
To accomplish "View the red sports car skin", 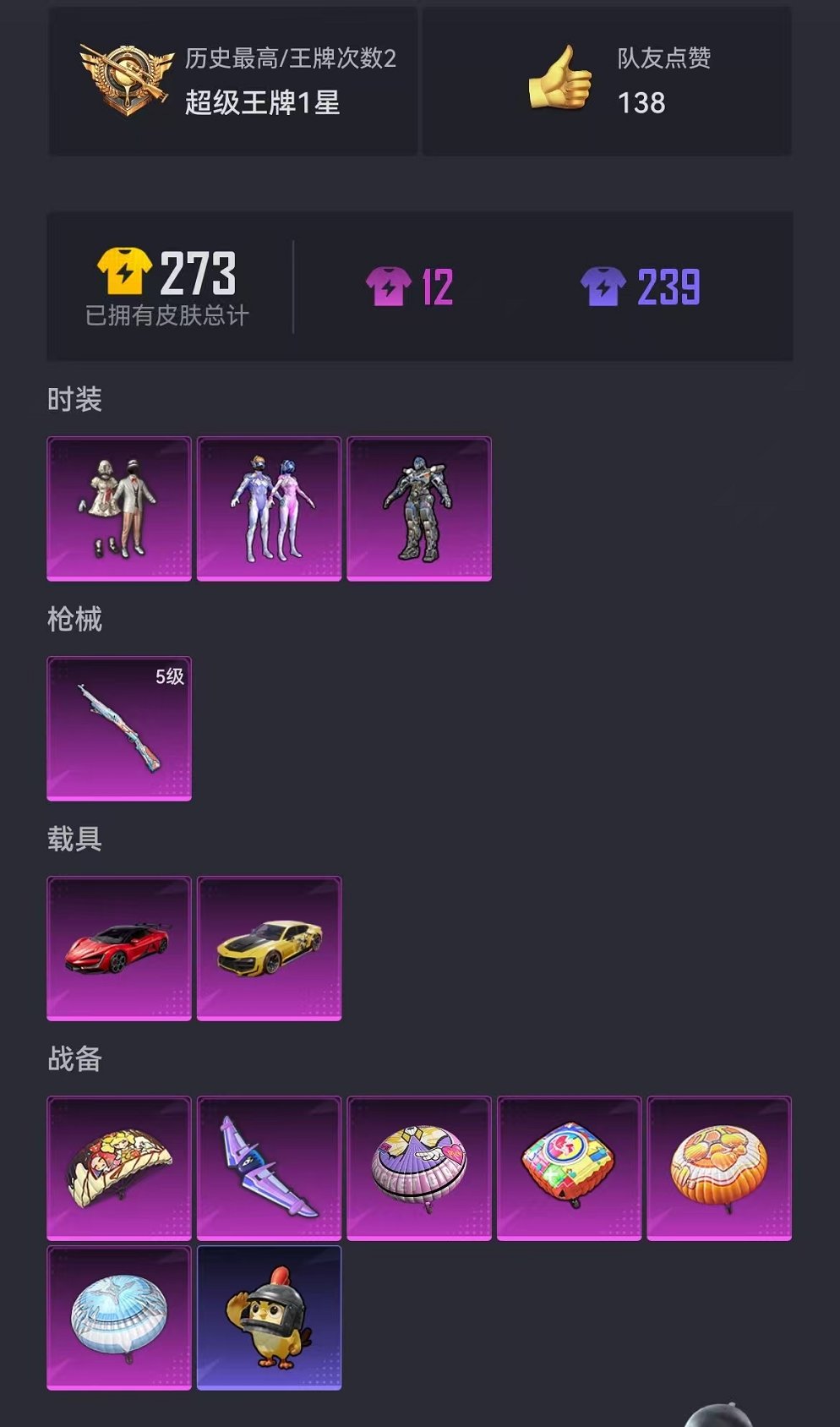I will [119, 949].
